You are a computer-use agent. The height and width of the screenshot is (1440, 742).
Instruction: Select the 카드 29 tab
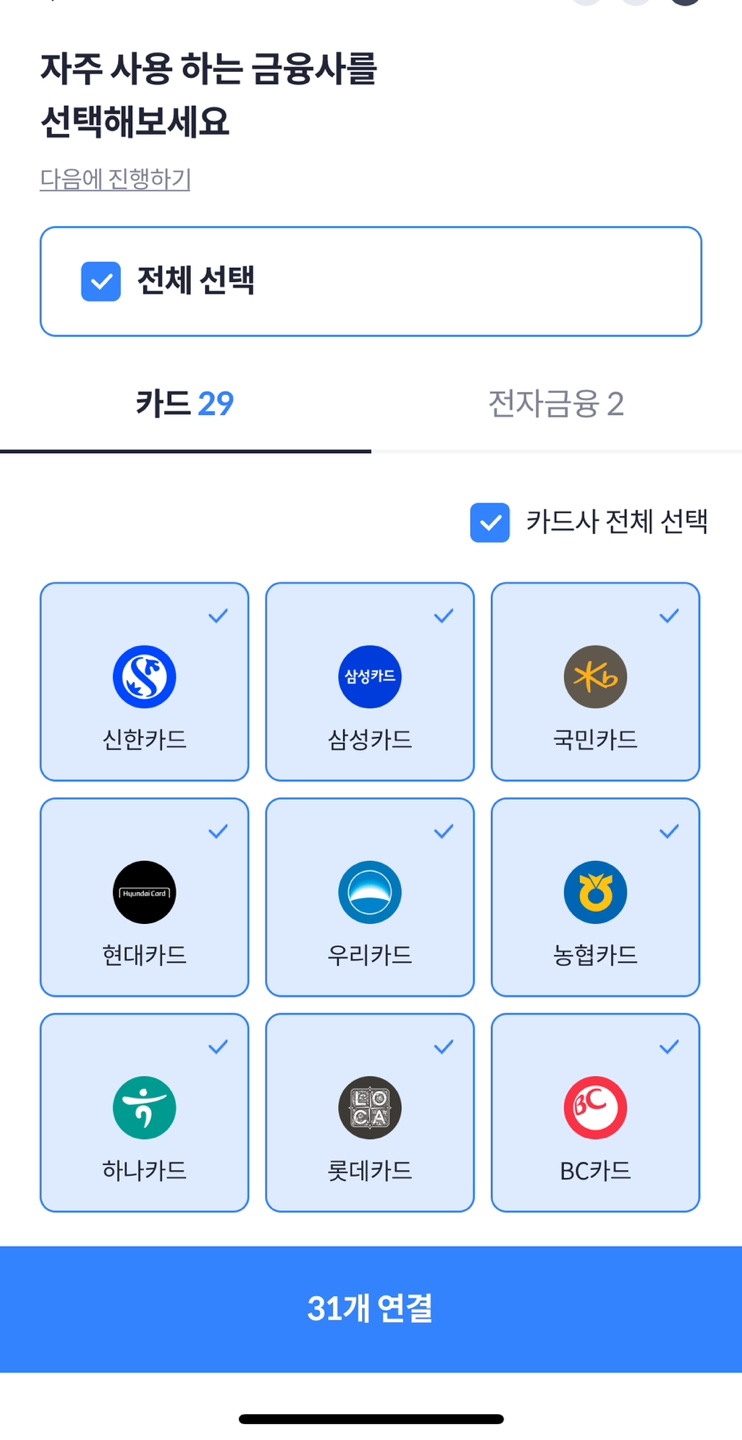tap(185, 404)
